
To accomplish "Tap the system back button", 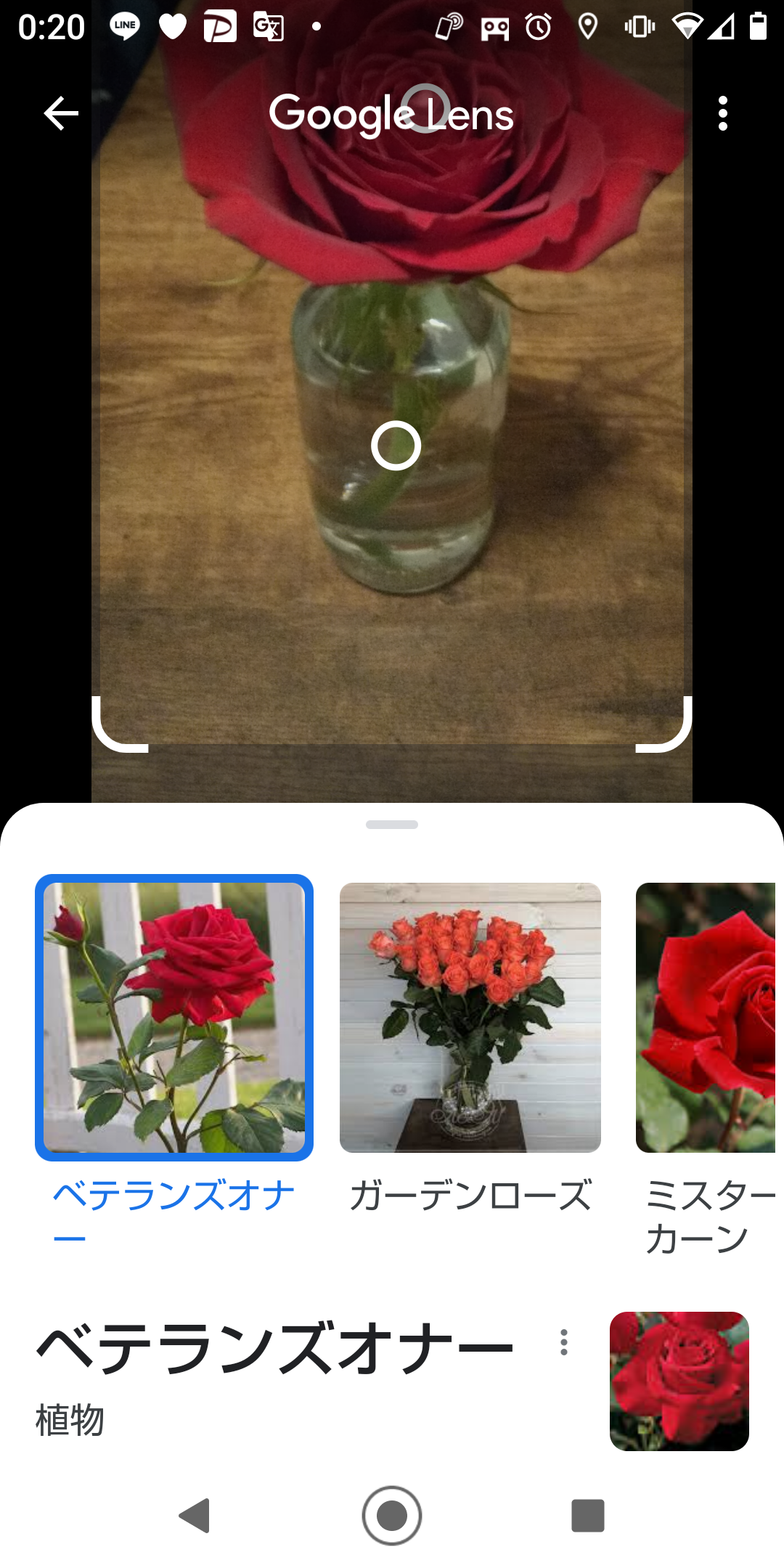I will point(195,1516).
